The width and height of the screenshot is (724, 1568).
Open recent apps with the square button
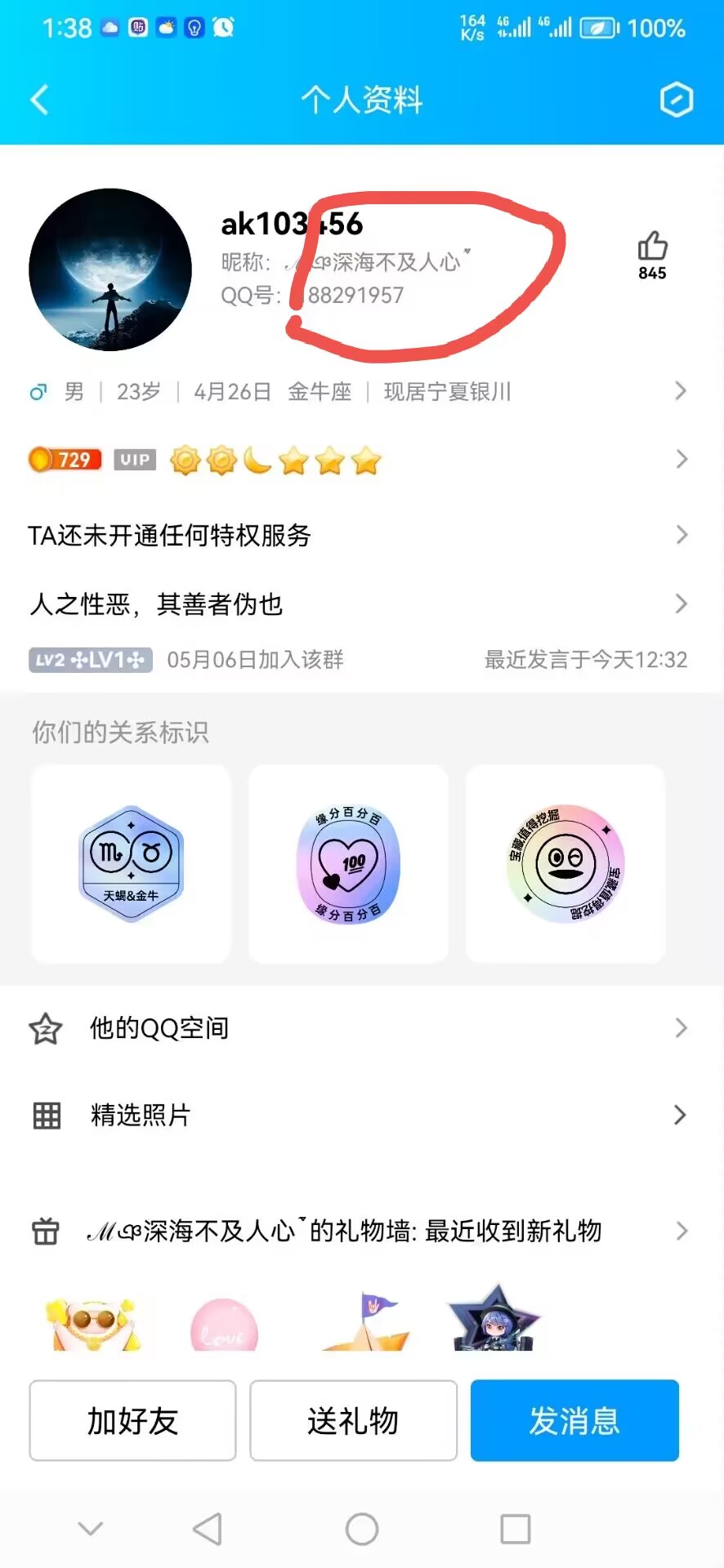click(516, 1529)
